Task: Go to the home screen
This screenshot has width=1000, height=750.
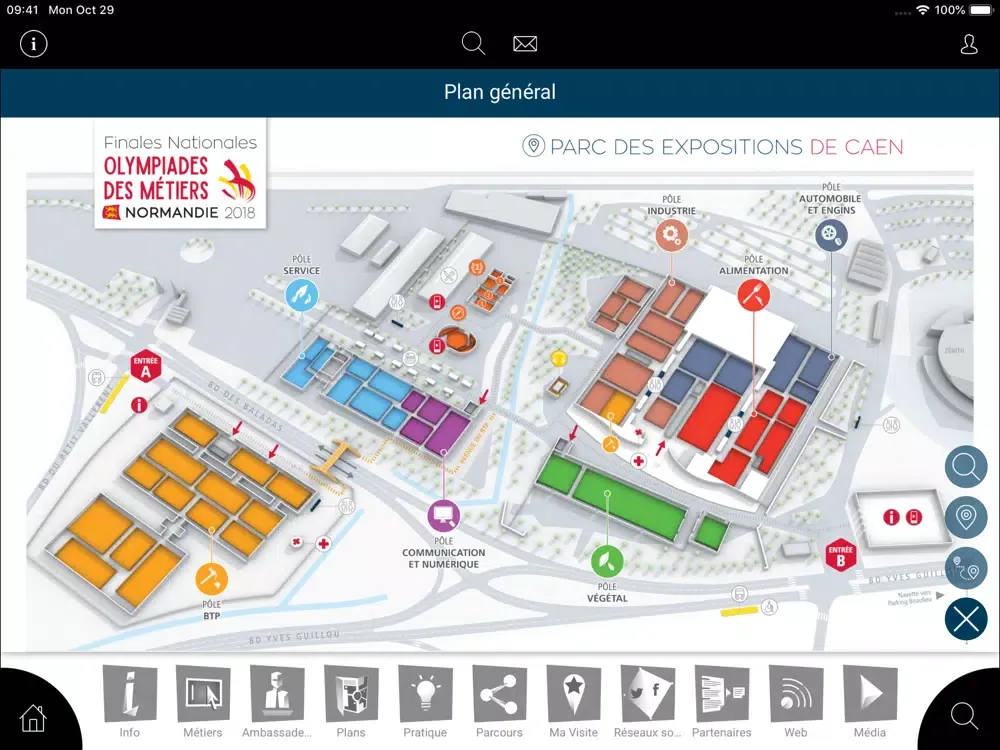Action: 33,717
